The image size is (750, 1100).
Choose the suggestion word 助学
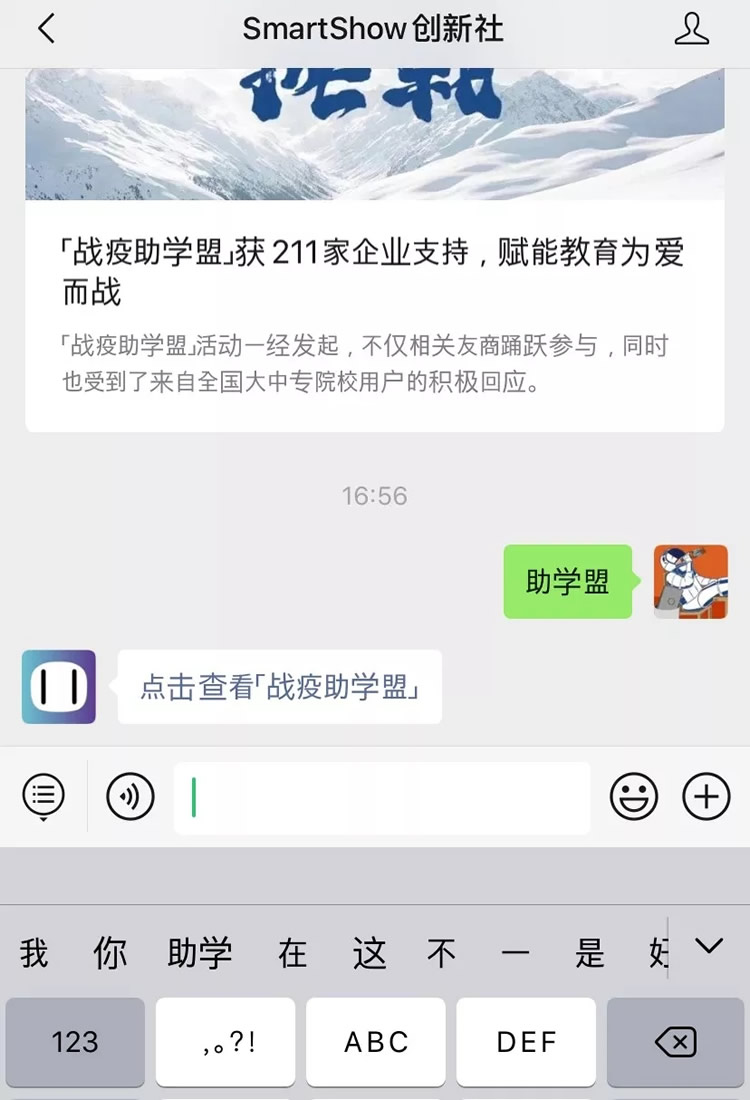coord(200,953)
